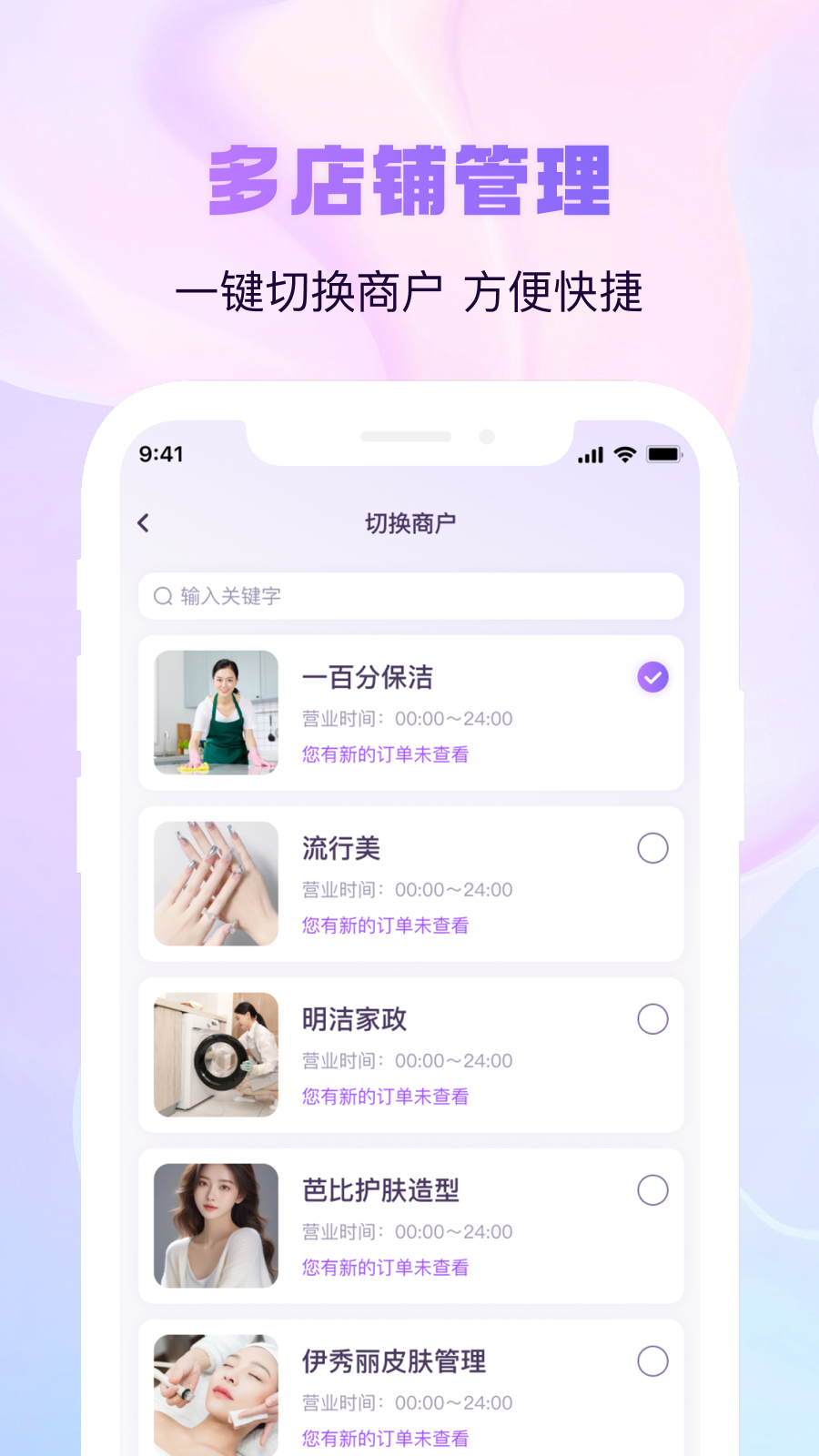This screenshot has width=819, height=1456.
Task: Tap the clock showing 9:41
Action: click(162, 454)
